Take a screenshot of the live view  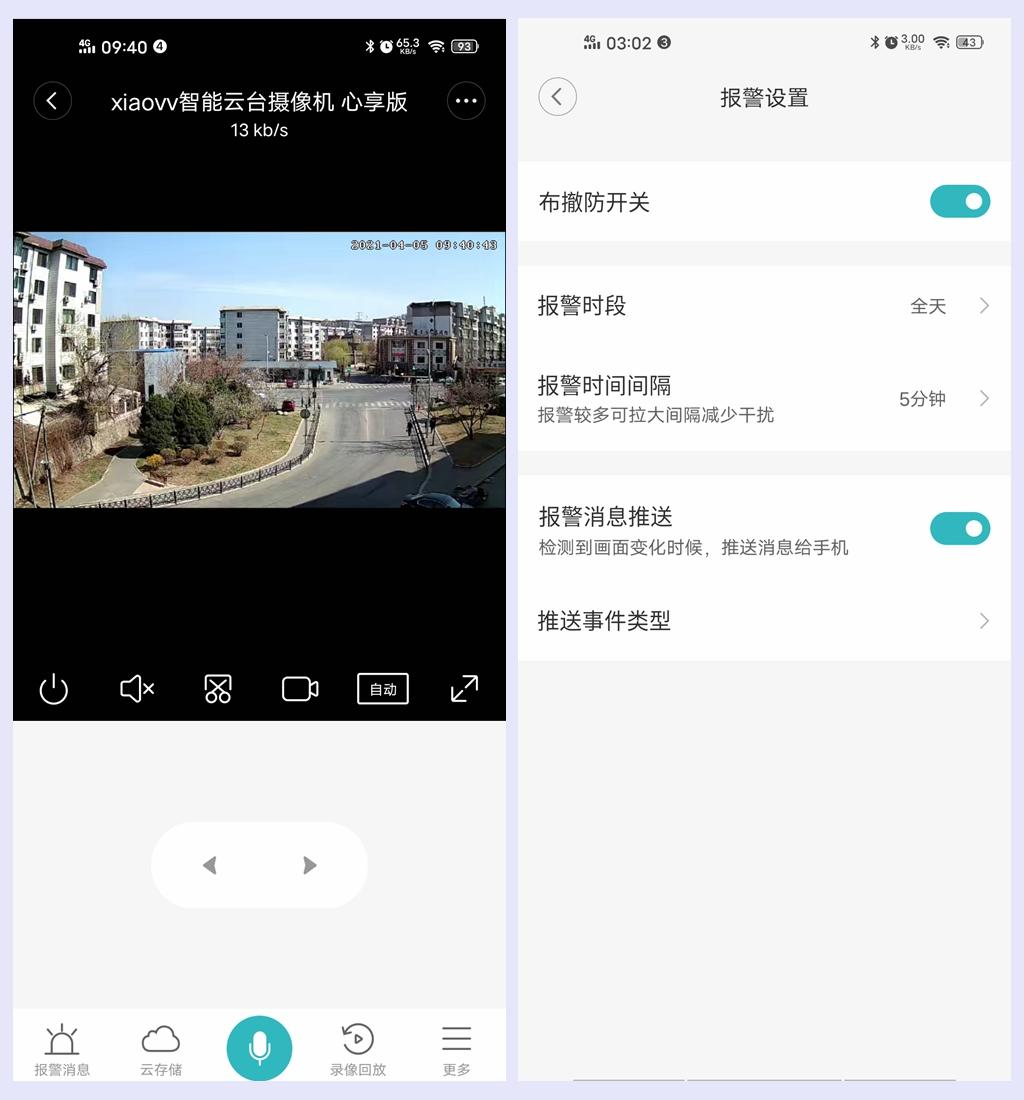tap(218, 689)
